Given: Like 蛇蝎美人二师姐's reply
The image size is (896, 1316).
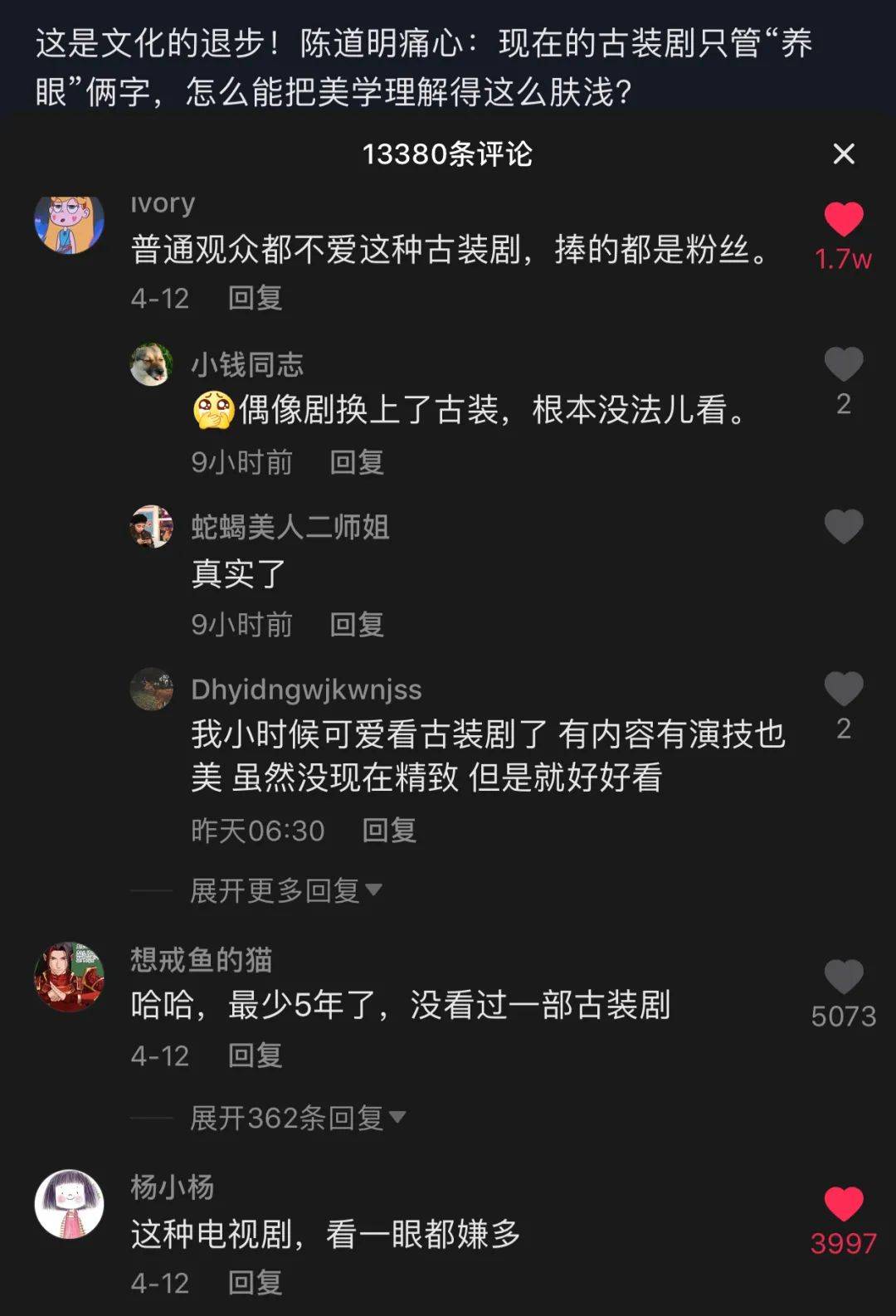Looking at the screenshot, I should [843, 527].
